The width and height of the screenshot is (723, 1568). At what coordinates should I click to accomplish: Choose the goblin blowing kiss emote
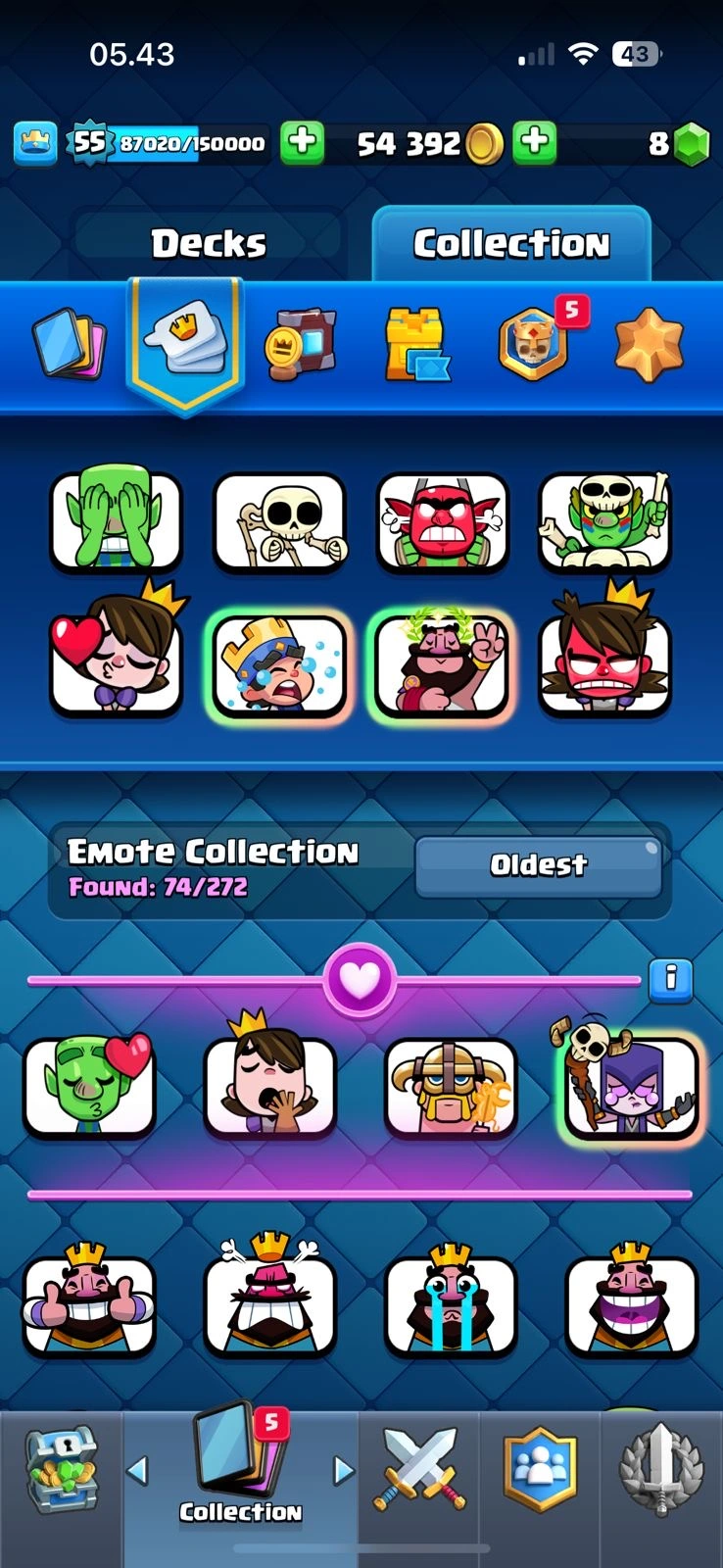point(90,1087)
